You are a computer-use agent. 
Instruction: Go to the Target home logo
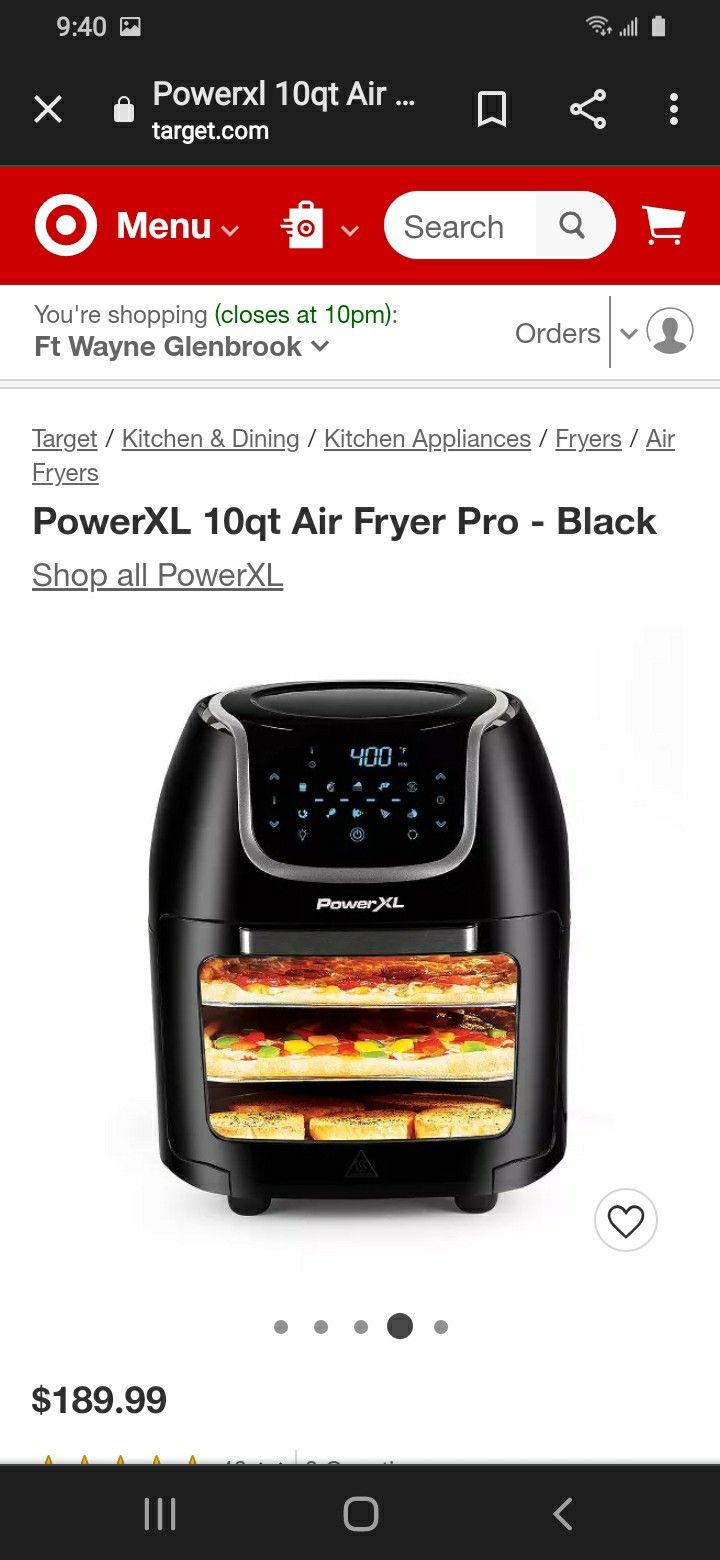[66, 226]
